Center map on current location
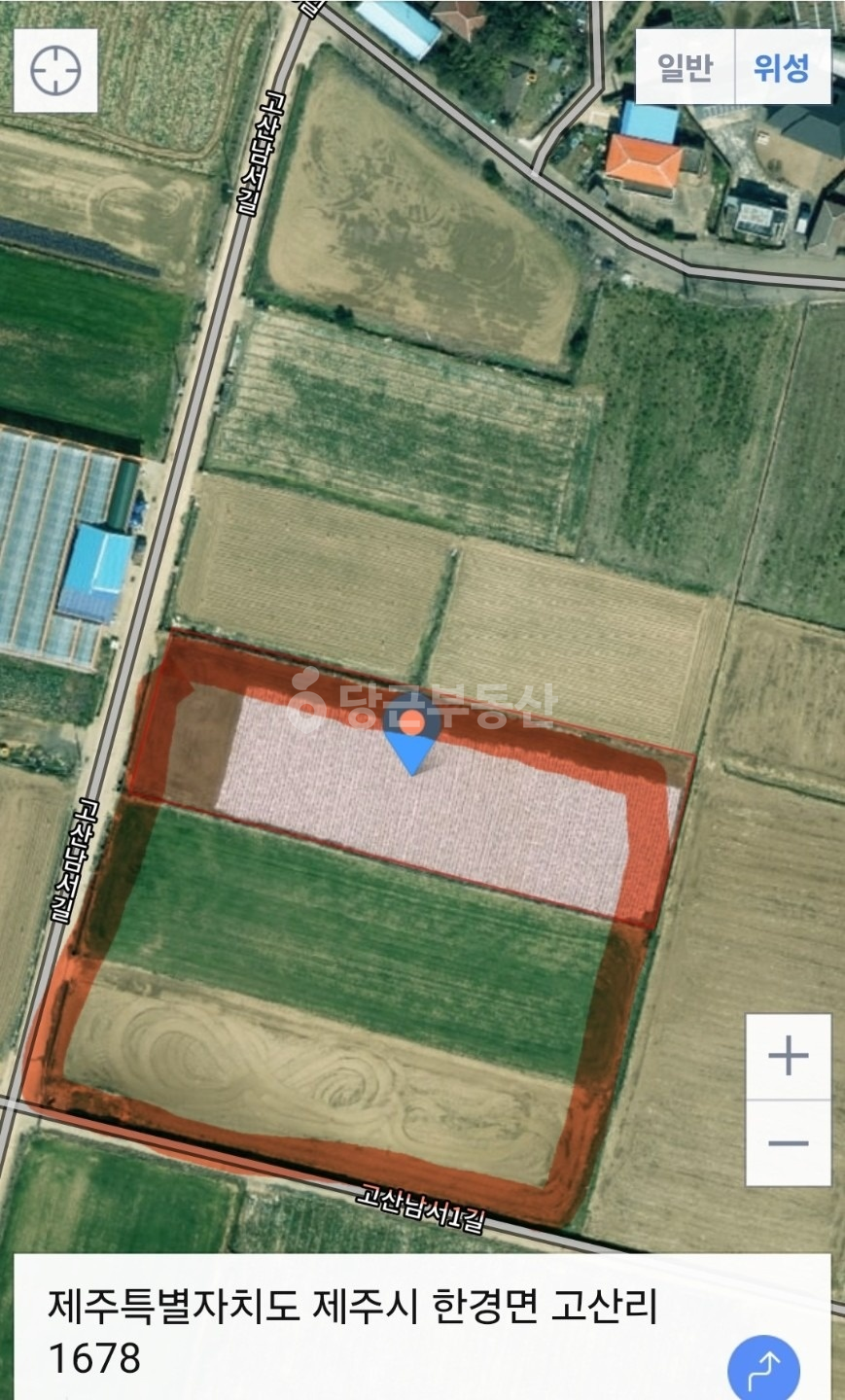This screenshot has width=845, height=1400. tap(55, 71)
